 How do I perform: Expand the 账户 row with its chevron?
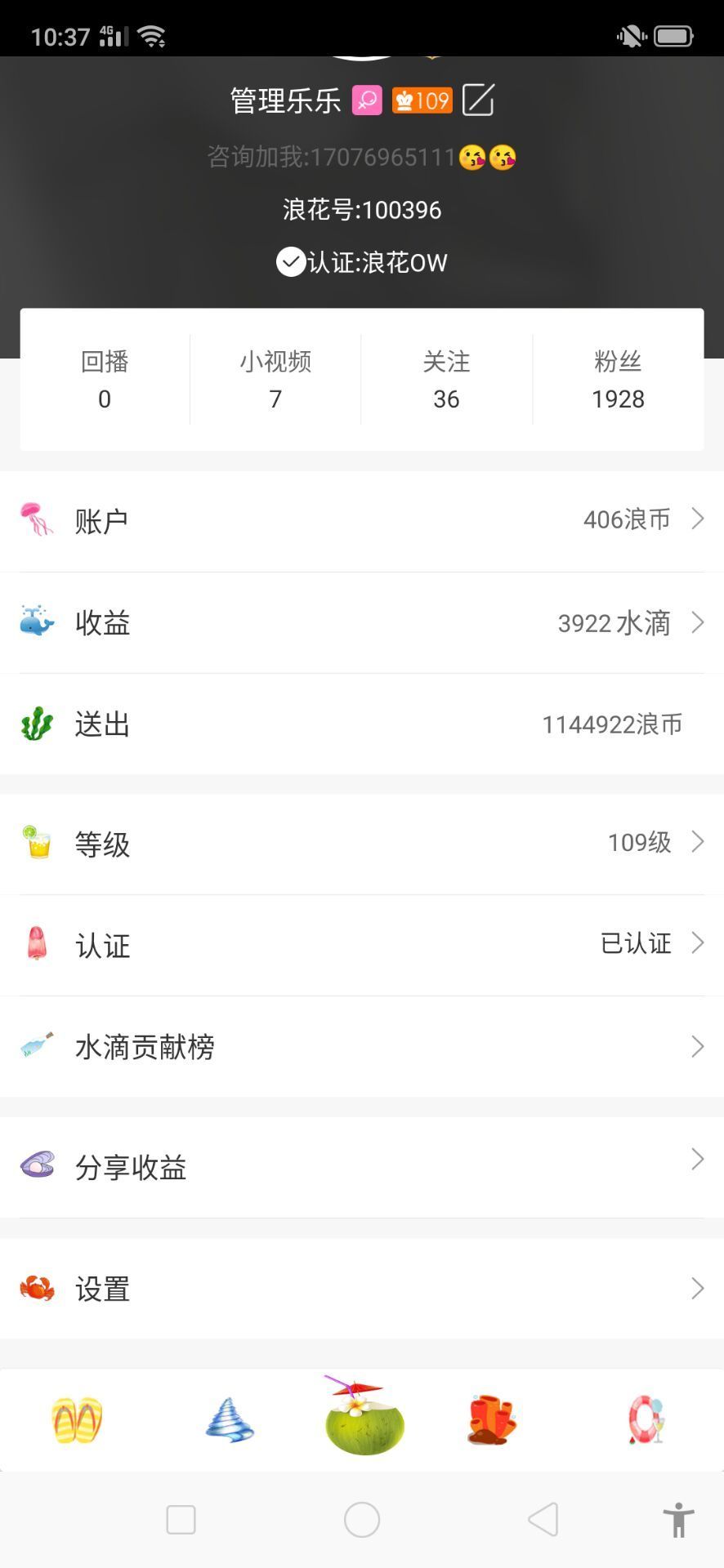697,519
